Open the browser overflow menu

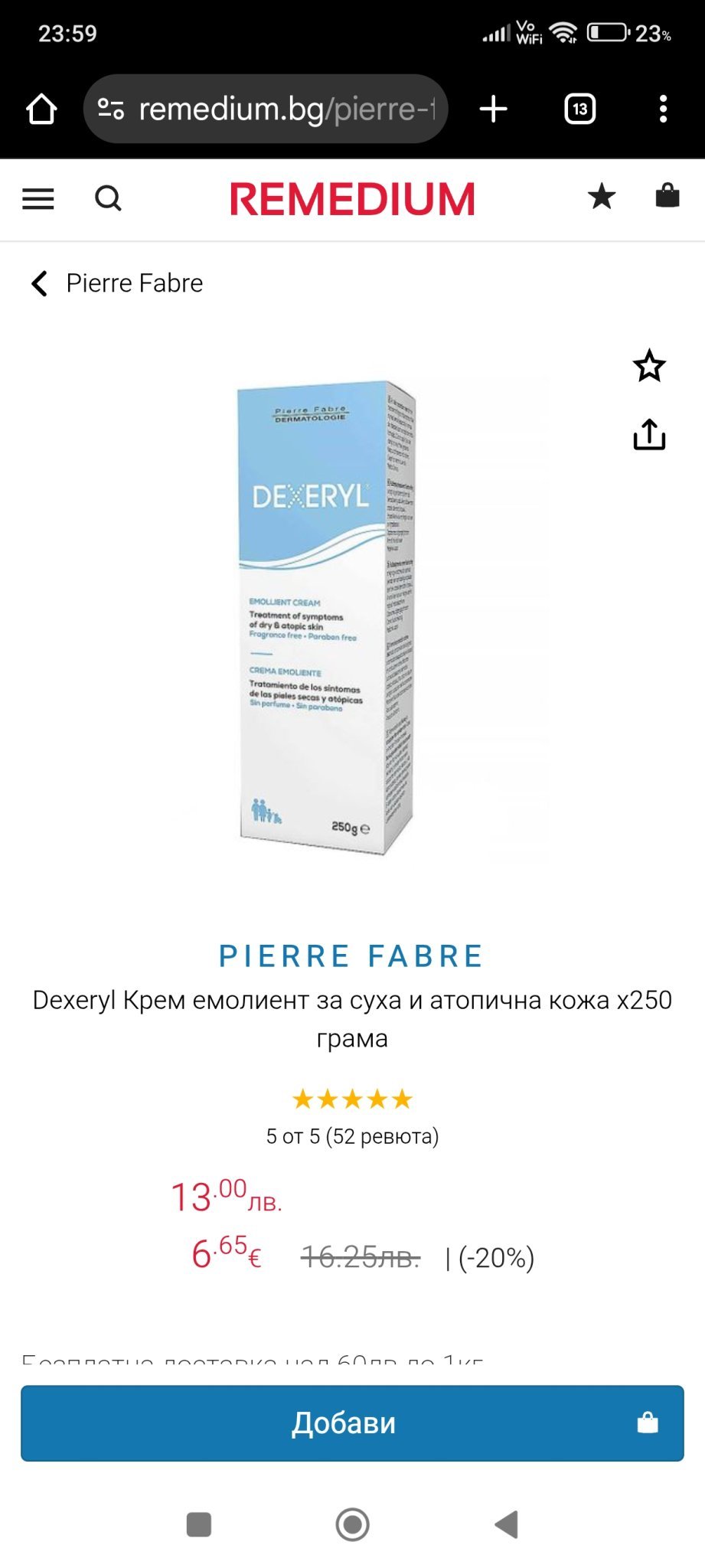coord(663,109)
